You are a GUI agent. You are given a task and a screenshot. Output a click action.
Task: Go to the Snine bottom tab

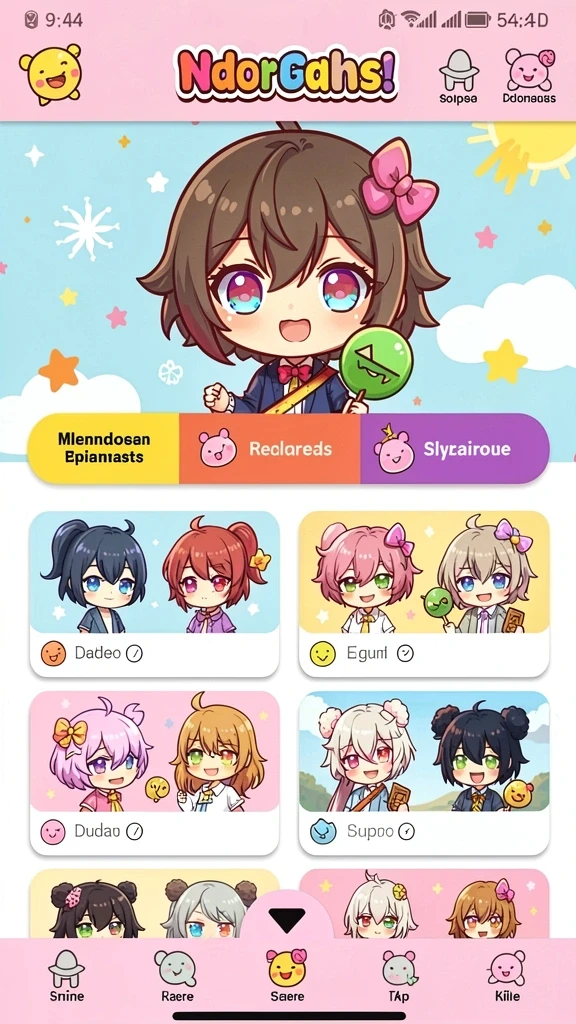67,976
